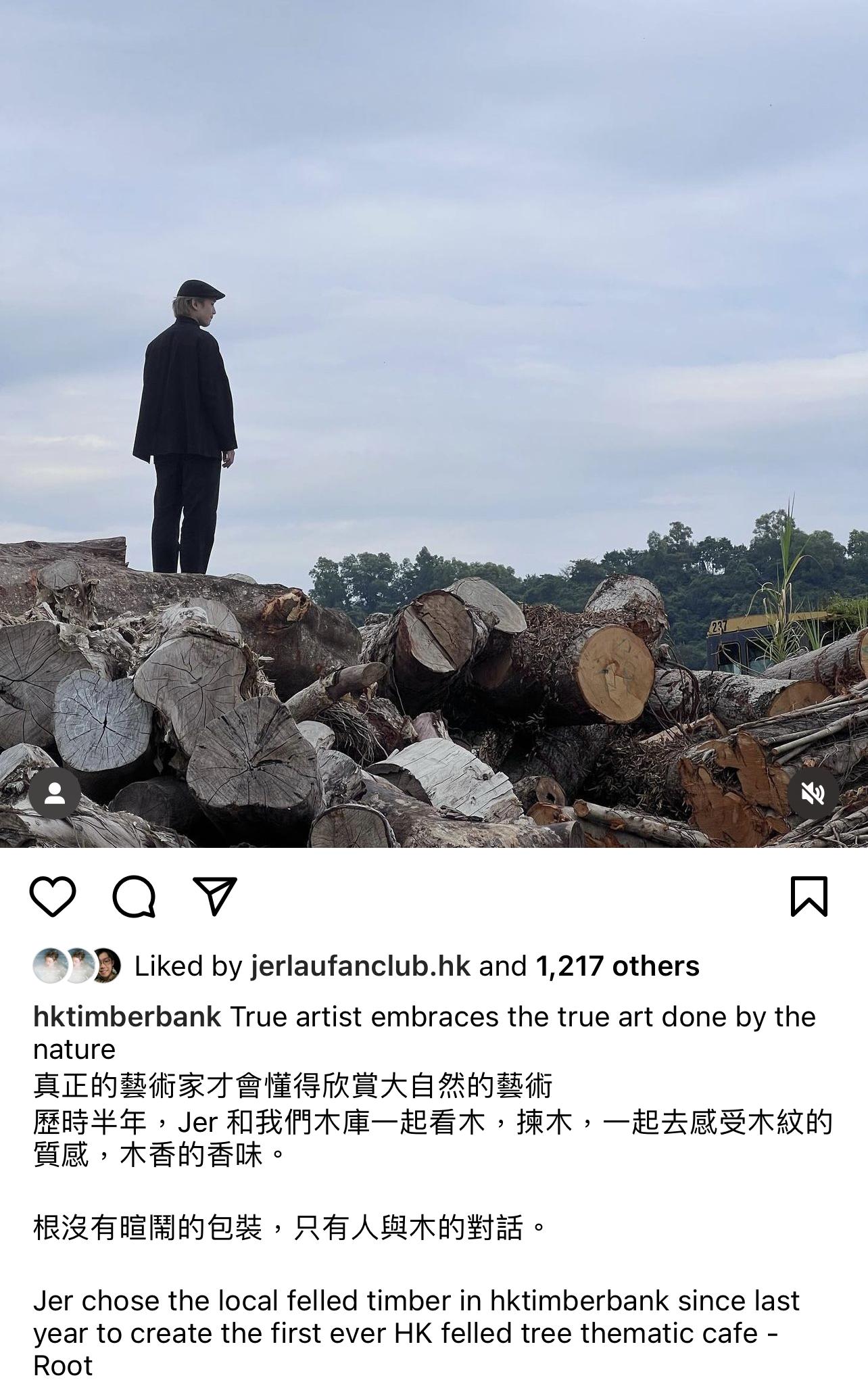The height and width of the screenshot is (1380, 868).
Task: Show tagged people icon on video
Action: point(55,794)
